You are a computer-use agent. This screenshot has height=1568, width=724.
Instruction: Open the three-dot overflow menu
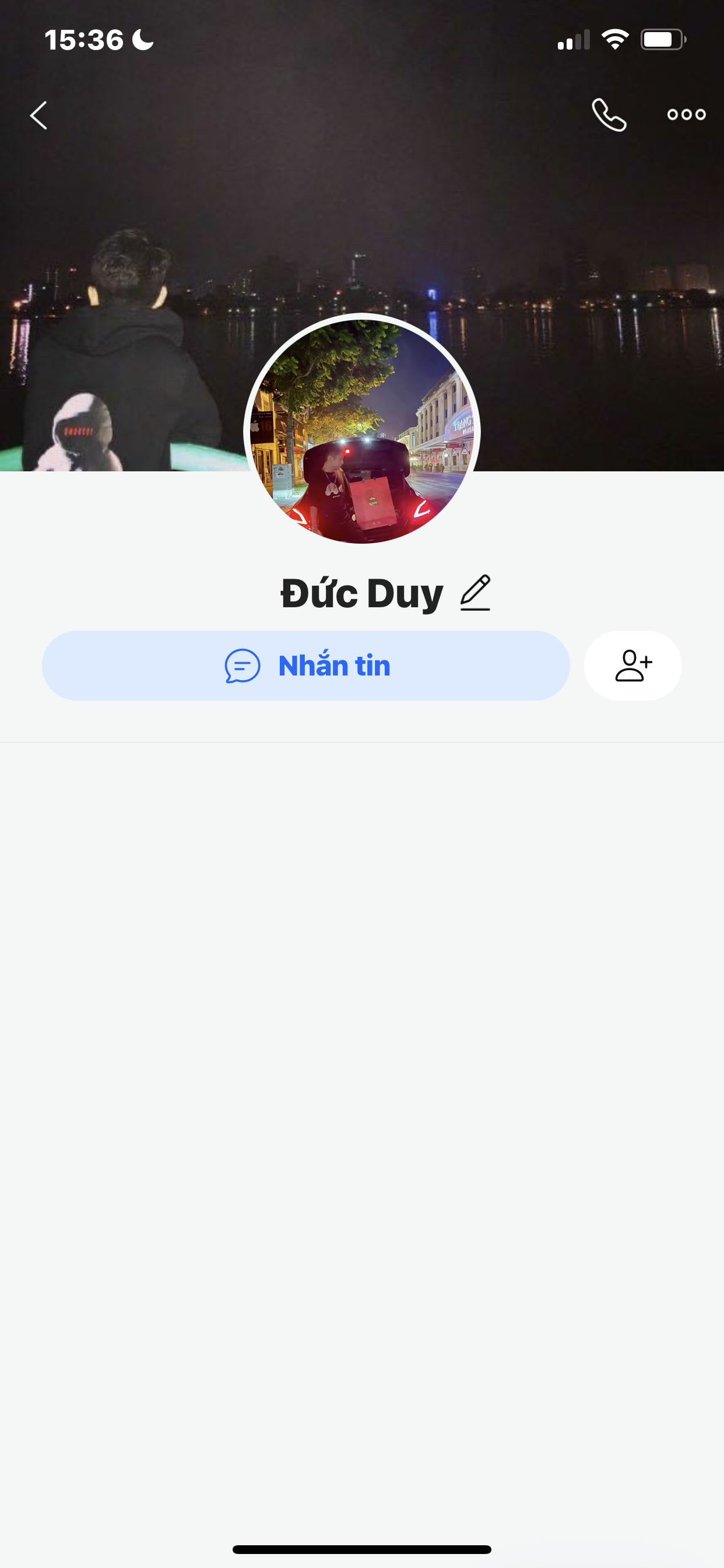click(x=686, y=114)
